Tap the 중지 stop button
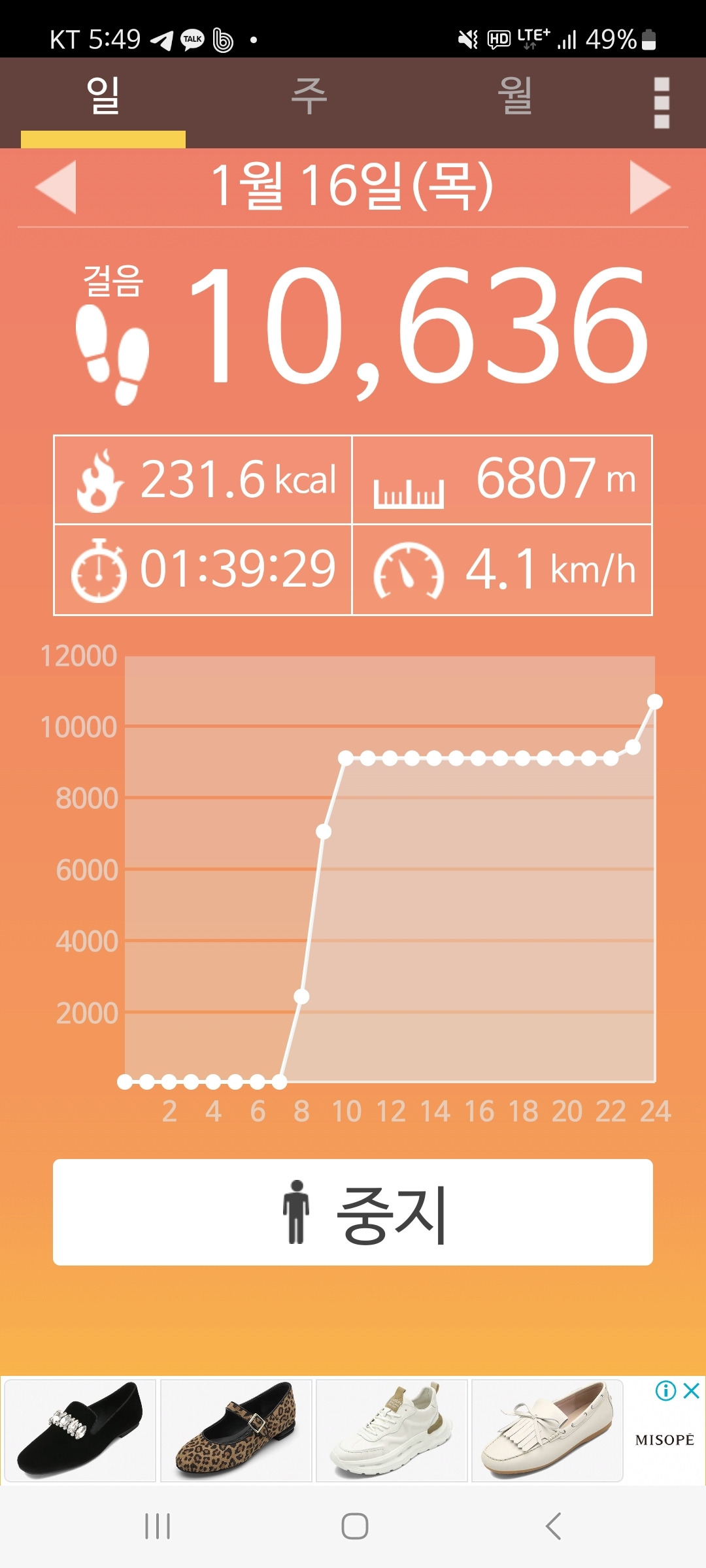Screen dimensions: 706x1568 (353, 1212)
